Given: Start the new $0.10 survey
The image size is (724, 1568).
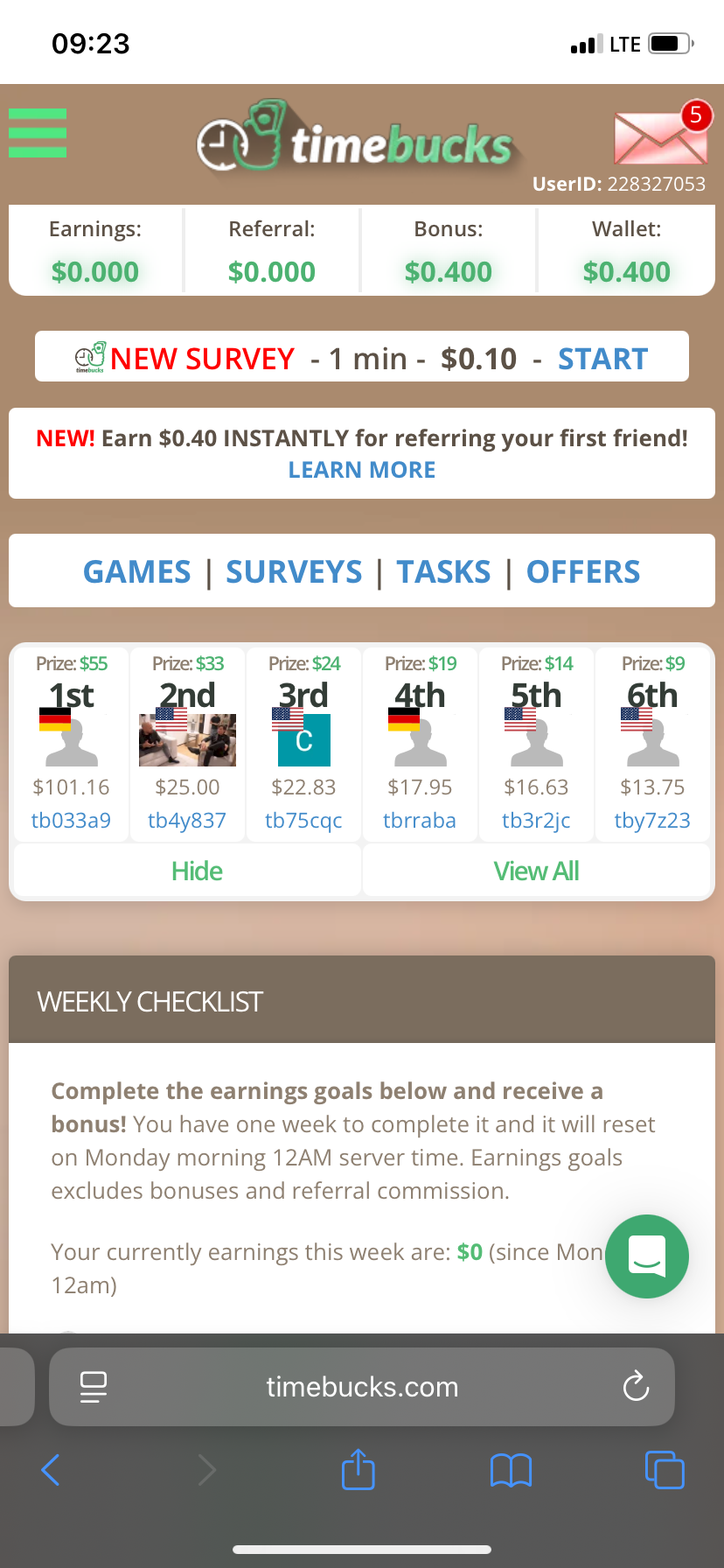Looking at the screenshot, I should pos(602,359).
